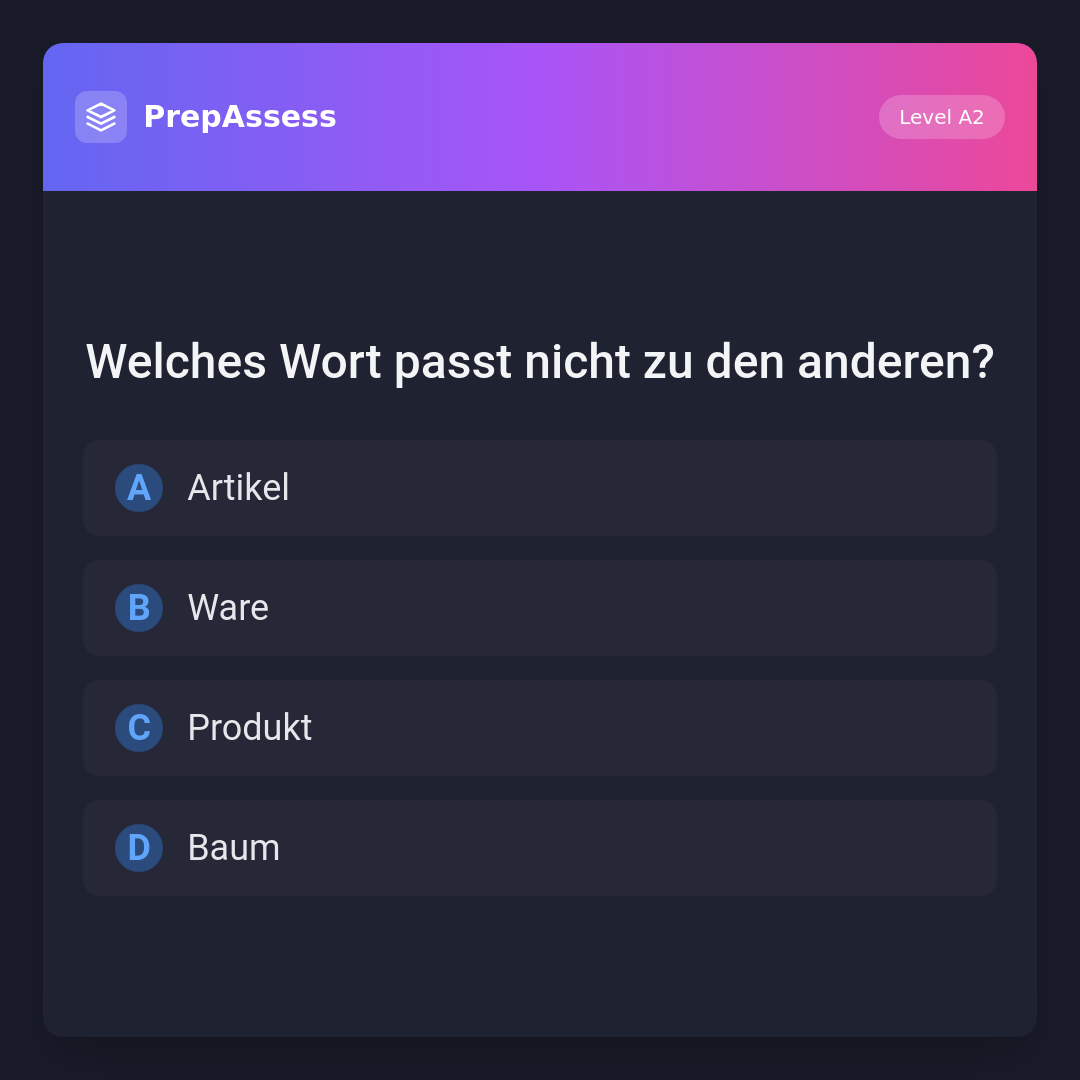The image size is (1080, 1080).
Task: Mark answer D Baum
Action: (539, 848)
